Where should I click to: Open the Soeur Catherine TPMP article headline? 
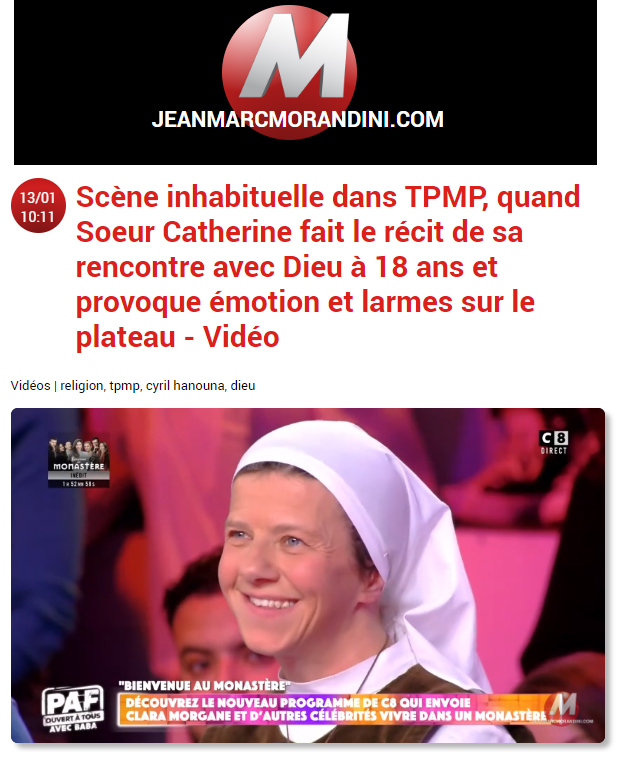tap(327, 267)
